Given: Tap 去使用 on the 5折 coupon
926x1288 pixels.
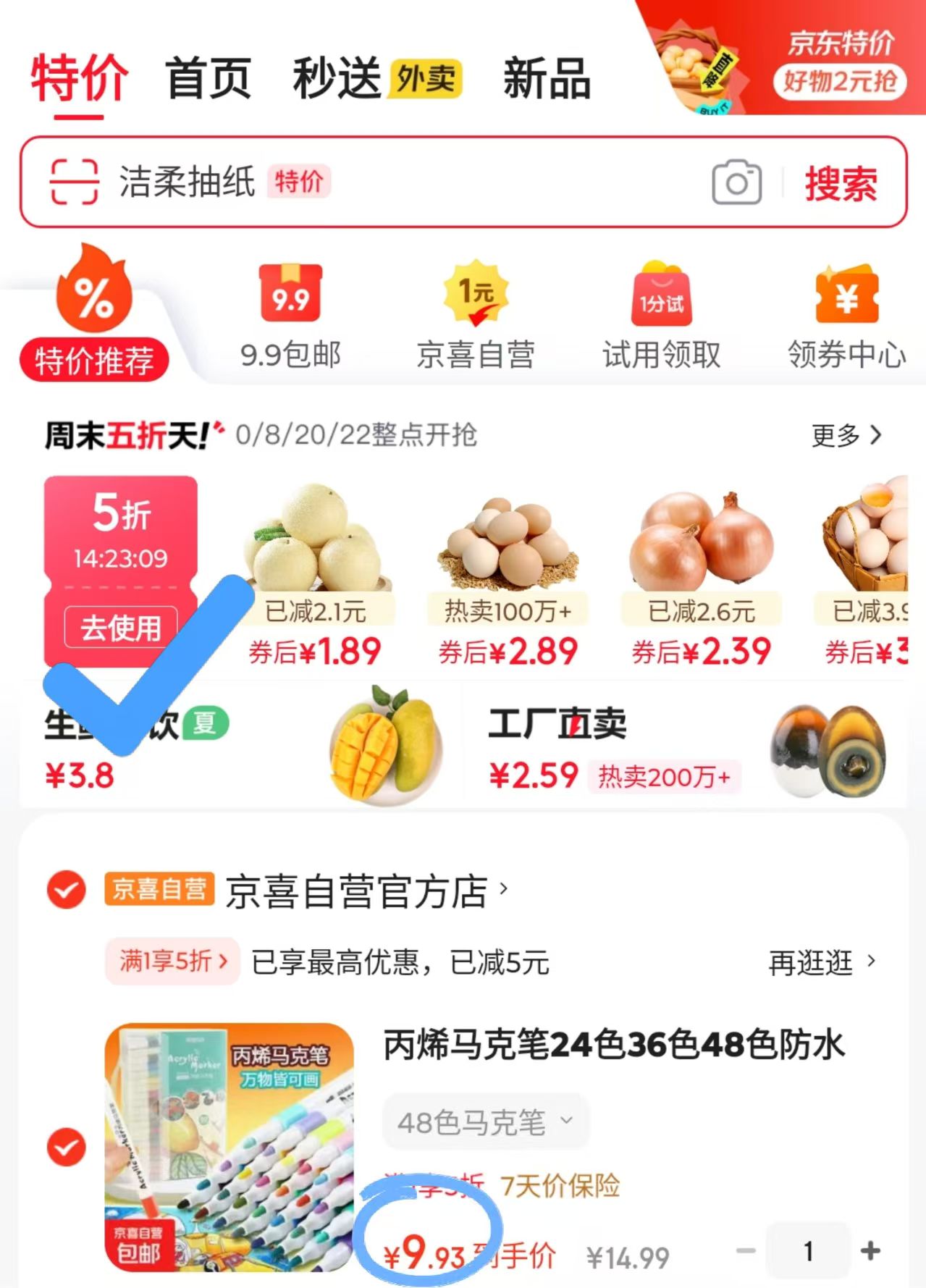Looking at the screenshot, I should point(121,627).
